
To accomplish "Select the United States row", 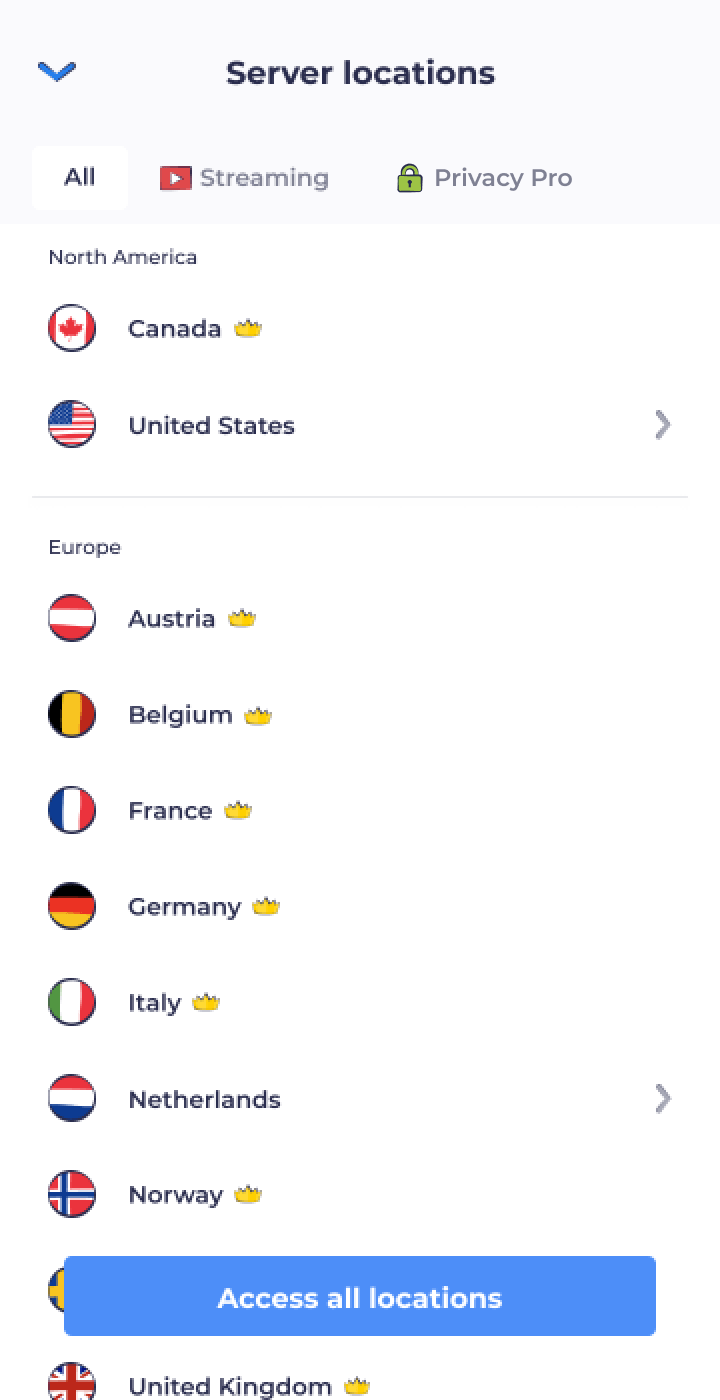I will pos(360,425).
